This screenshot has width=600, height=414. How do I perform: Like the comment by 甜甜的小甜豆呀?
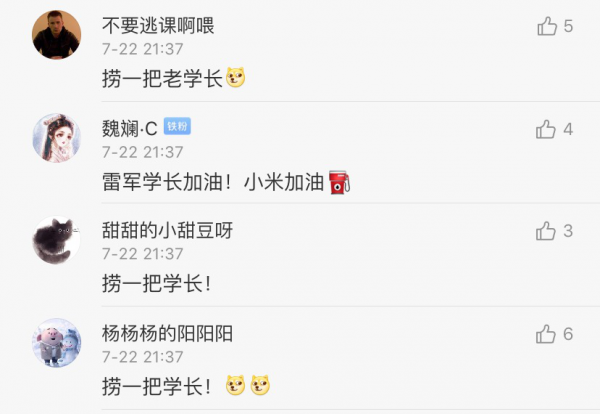coord(546,231)
